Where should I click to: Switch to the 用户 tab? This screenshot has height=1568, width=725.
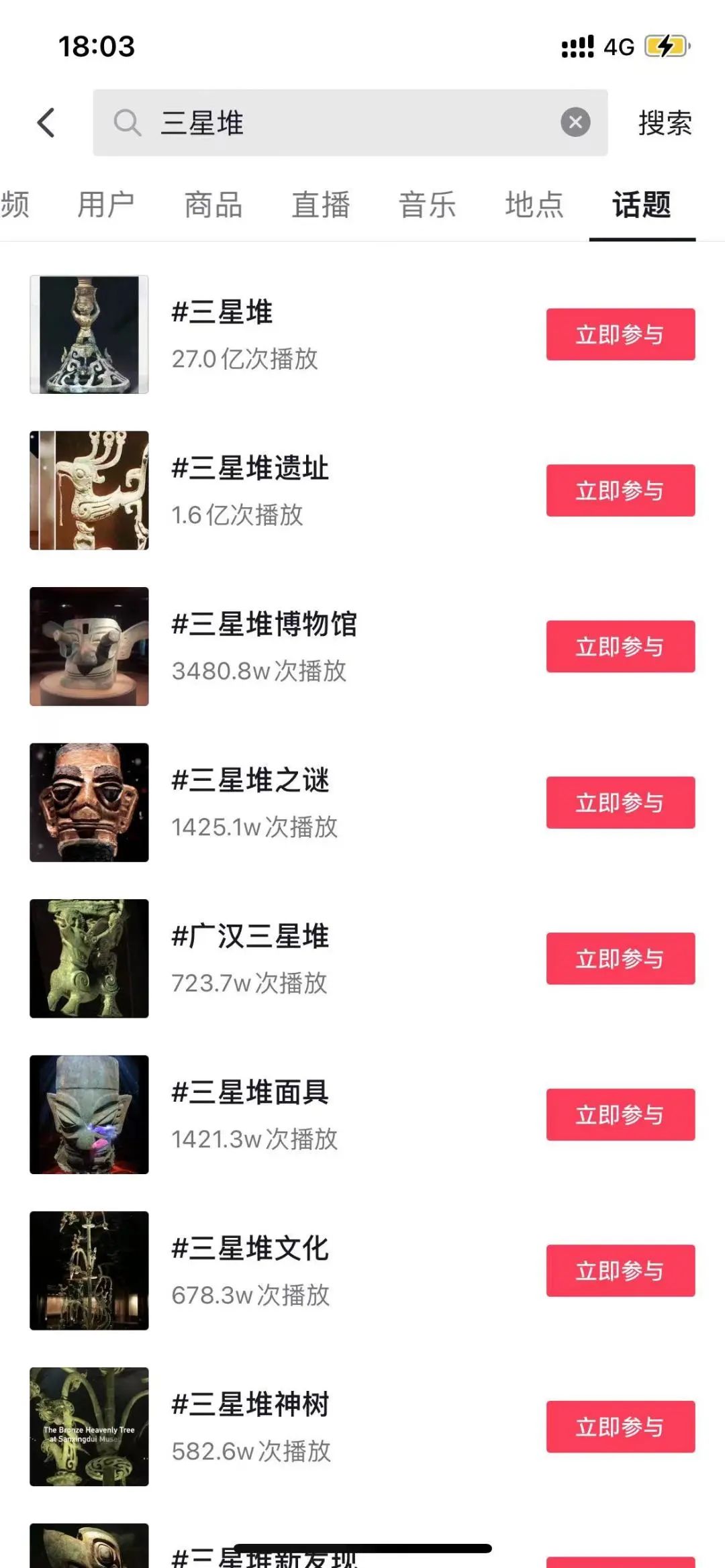106,205
